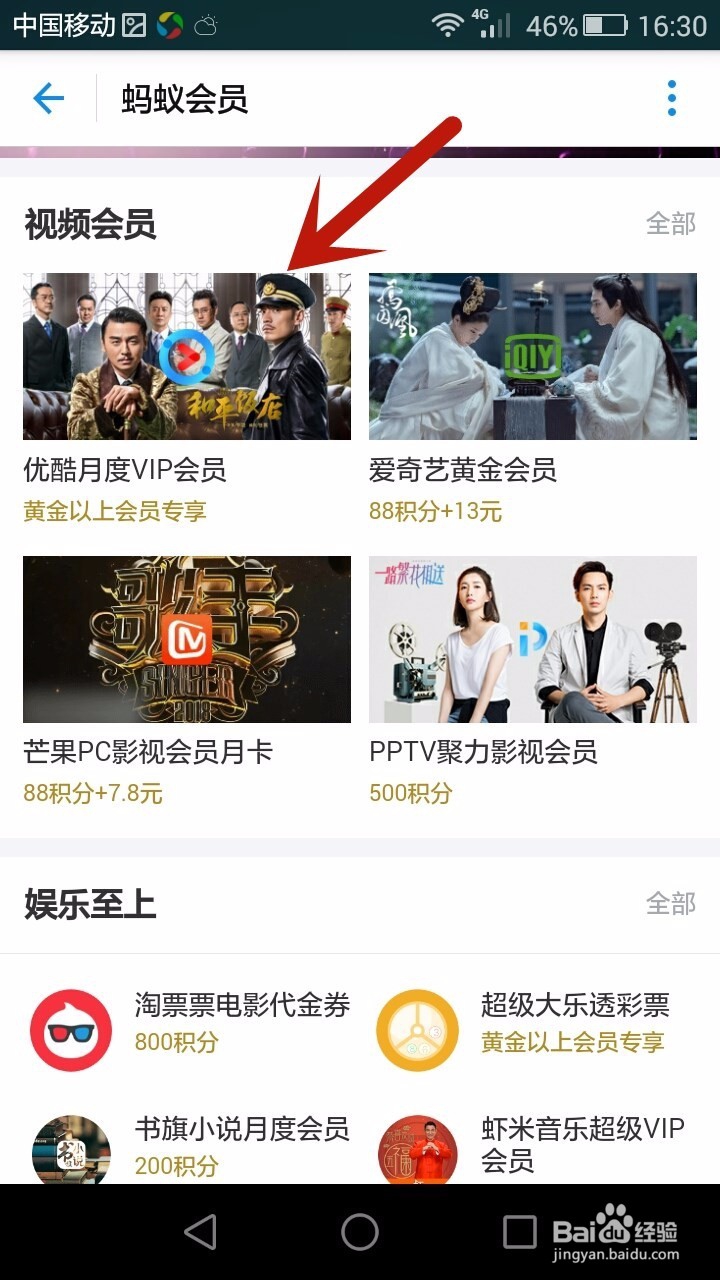View 全部 in 视频会员 section
The image size is (720, 1280).
pyautogui.click(x=670, y=223)
